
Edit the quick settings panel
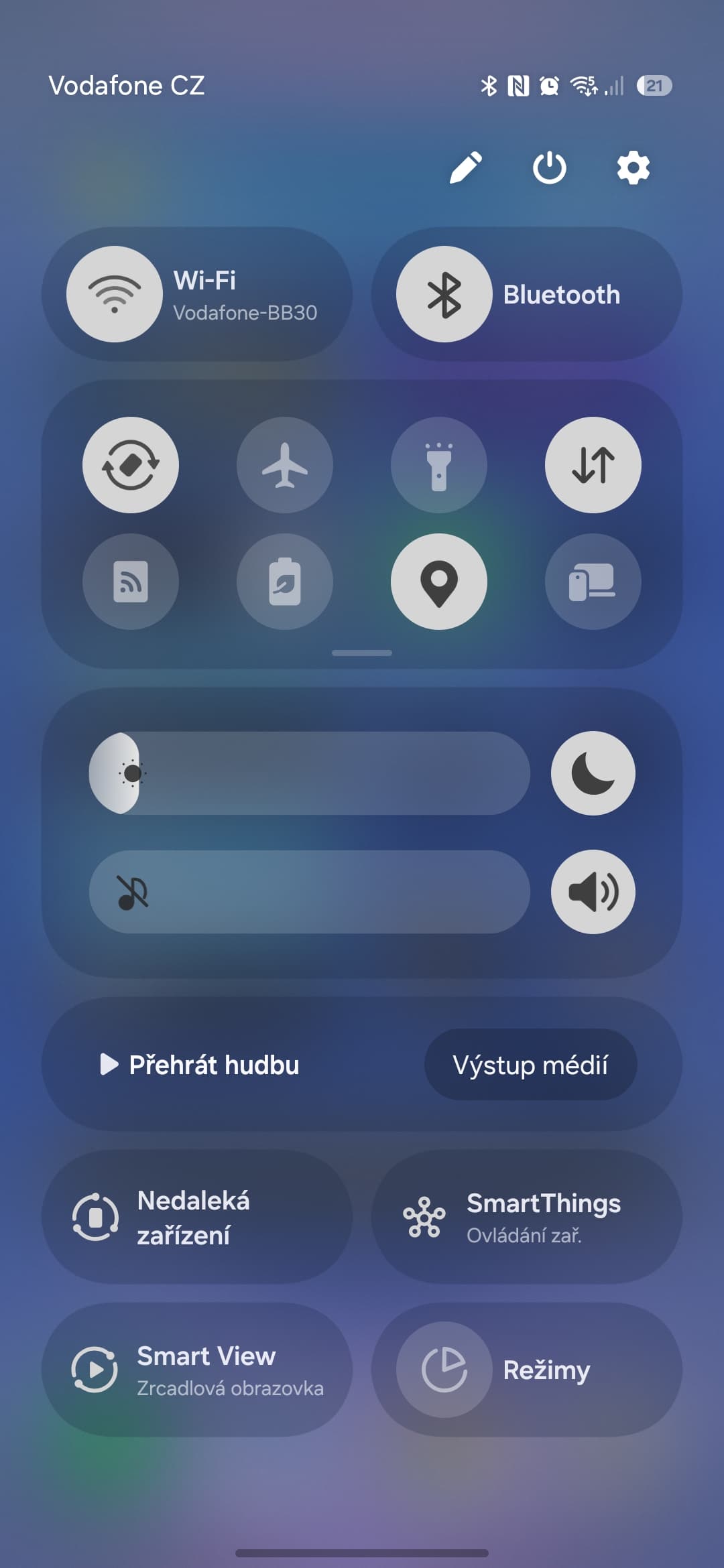point(466,168)
